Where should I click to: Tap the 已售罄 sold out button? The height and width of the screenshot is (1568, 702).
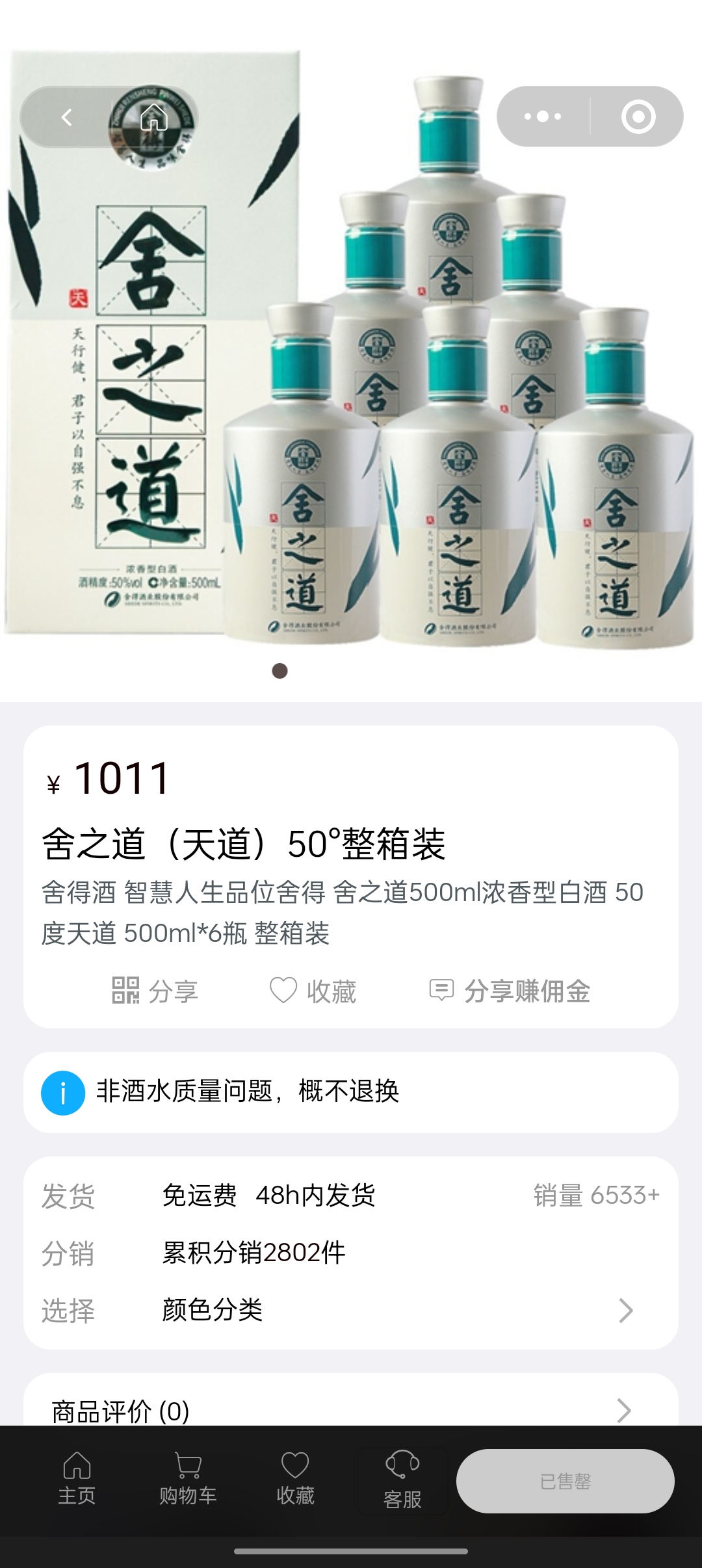coord(565,1481)
